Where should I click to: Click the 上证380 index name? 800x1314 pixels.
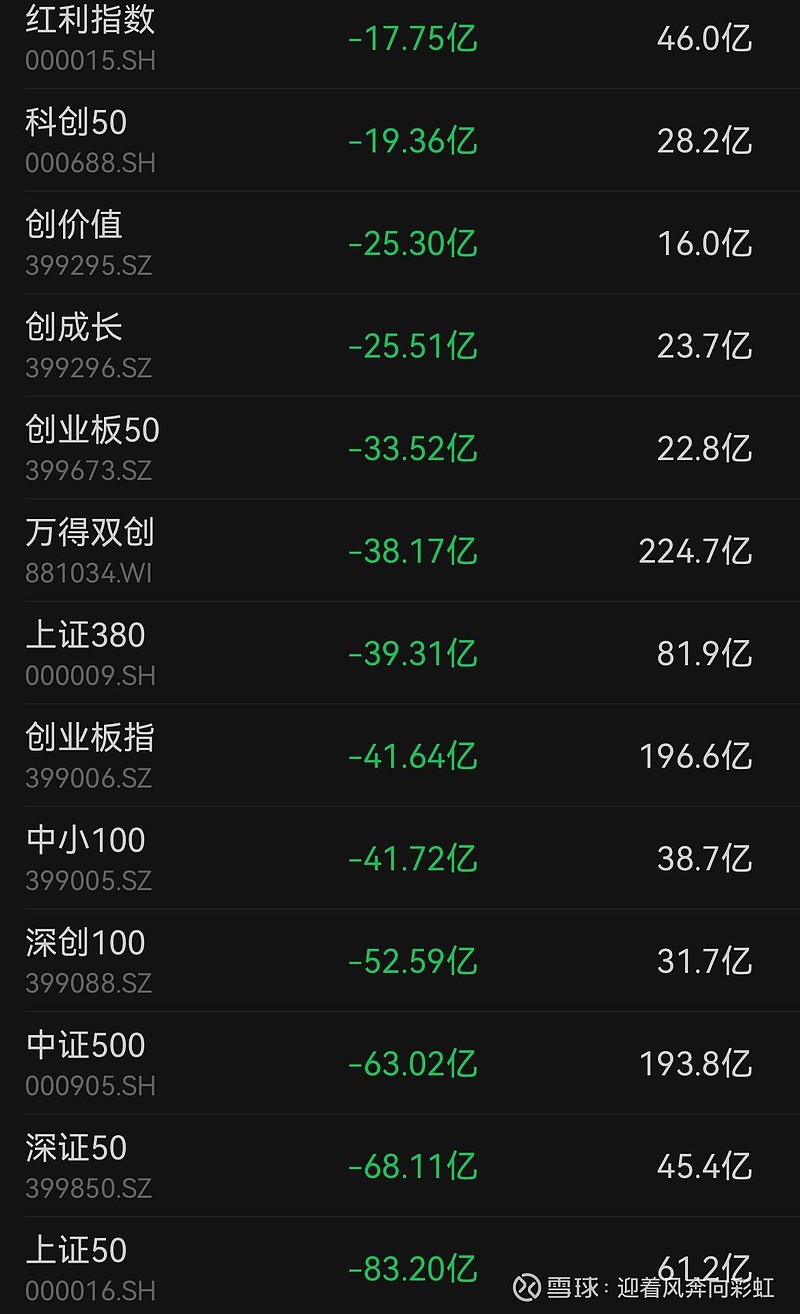[85, 635]
